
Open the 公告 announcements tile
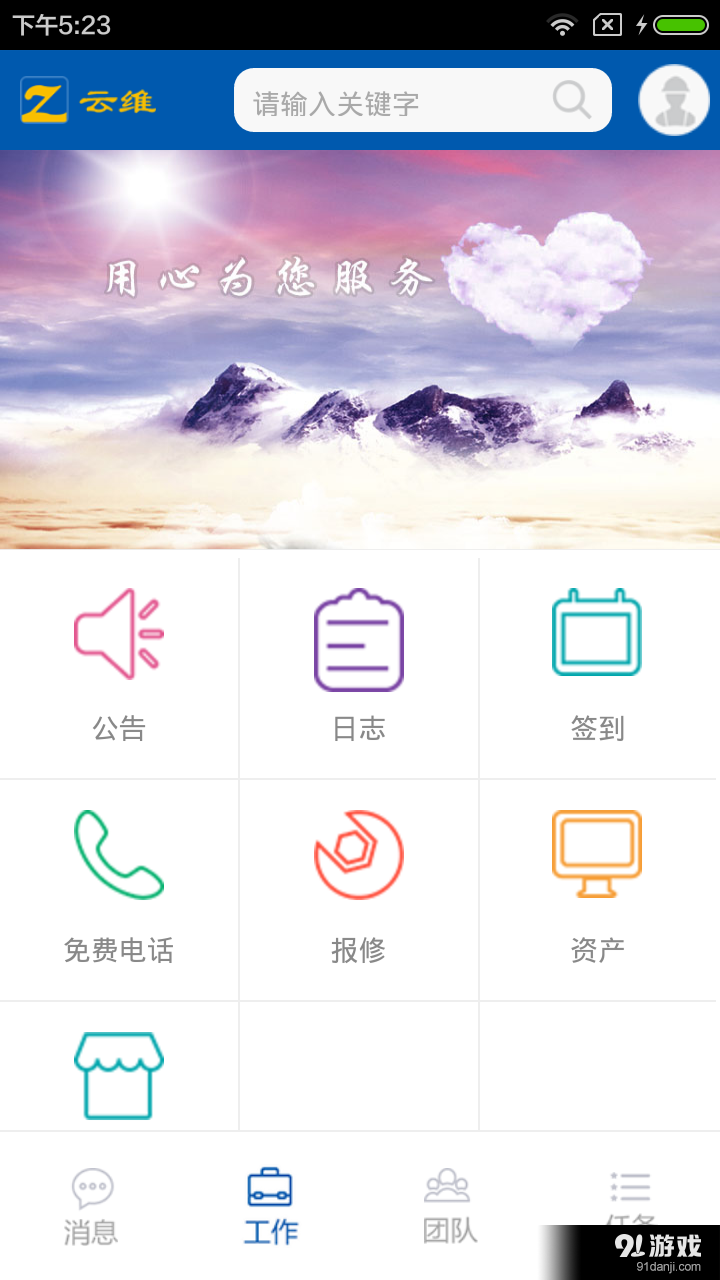click(x=119, y=667)
